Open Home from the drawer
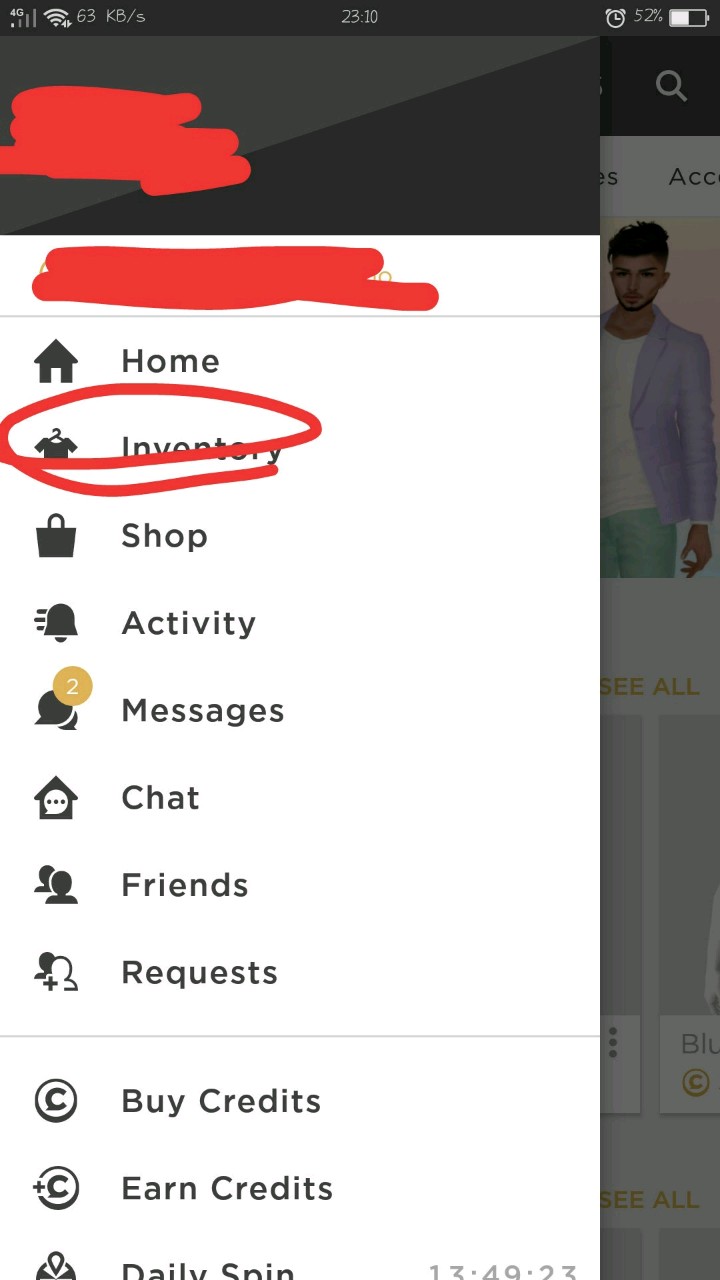 (170, 361)
